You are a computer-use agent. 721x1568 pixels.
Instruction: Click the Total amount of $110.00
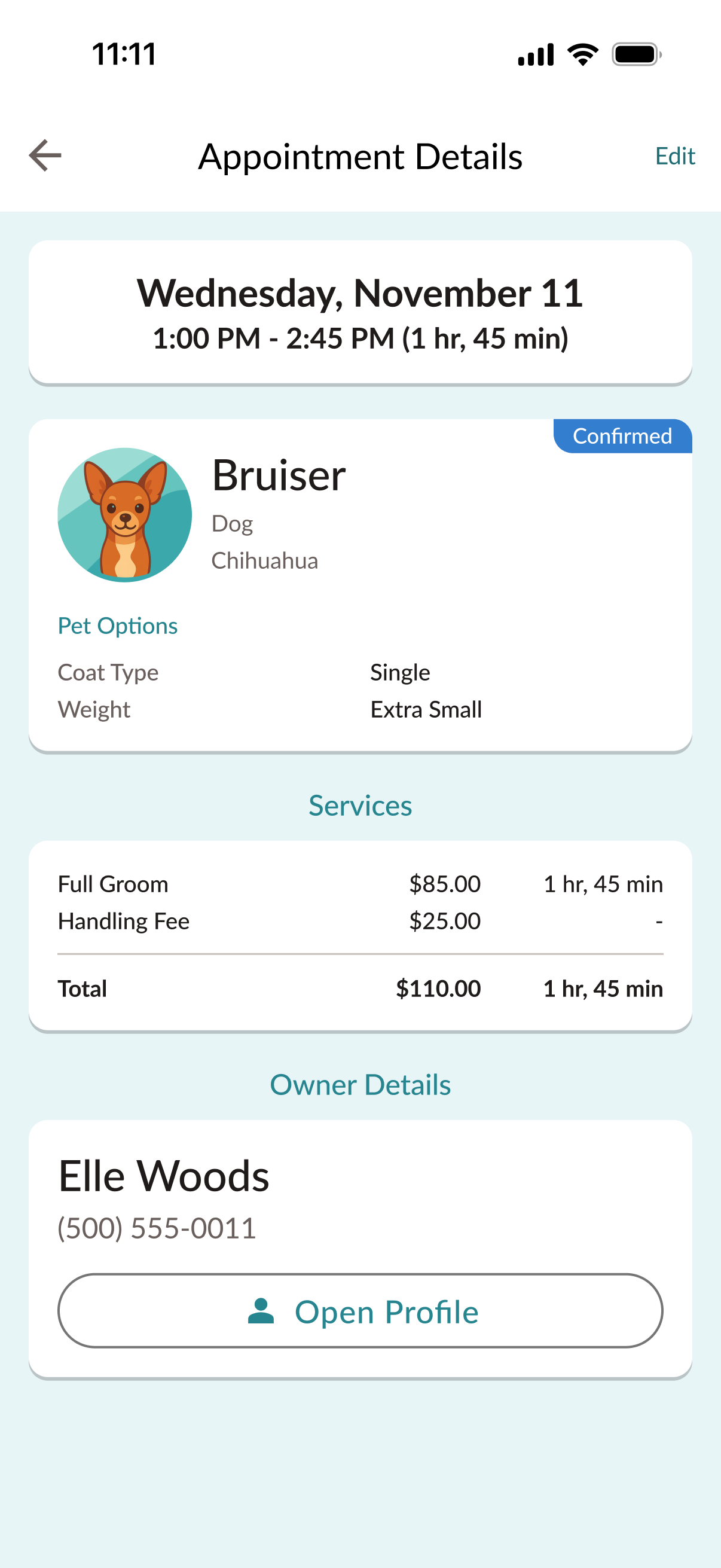click(439, 989)
